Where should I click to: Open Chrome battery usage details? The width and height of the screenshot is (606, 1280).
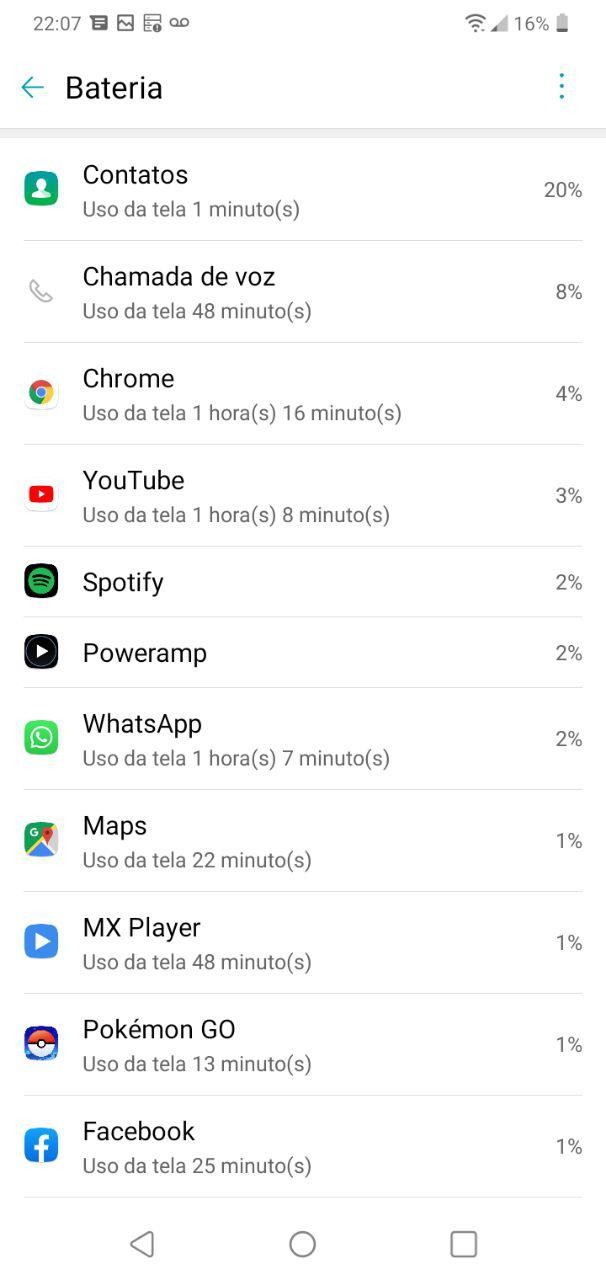302,394
